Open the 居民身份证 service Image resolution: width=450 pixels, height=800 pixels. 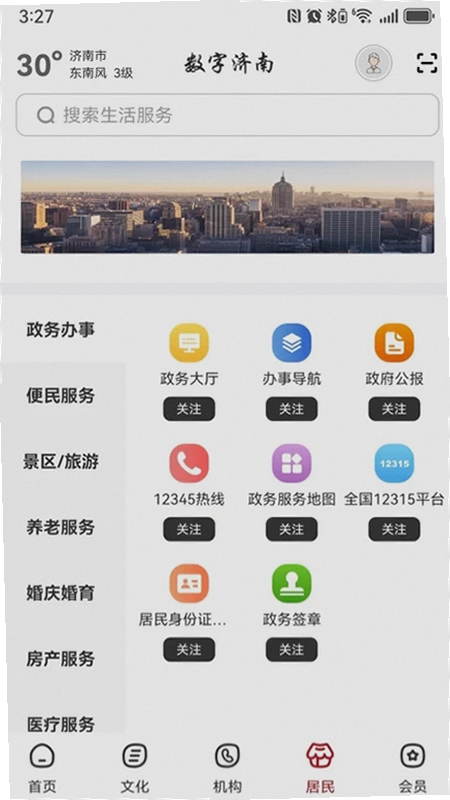tap(189, 595)
